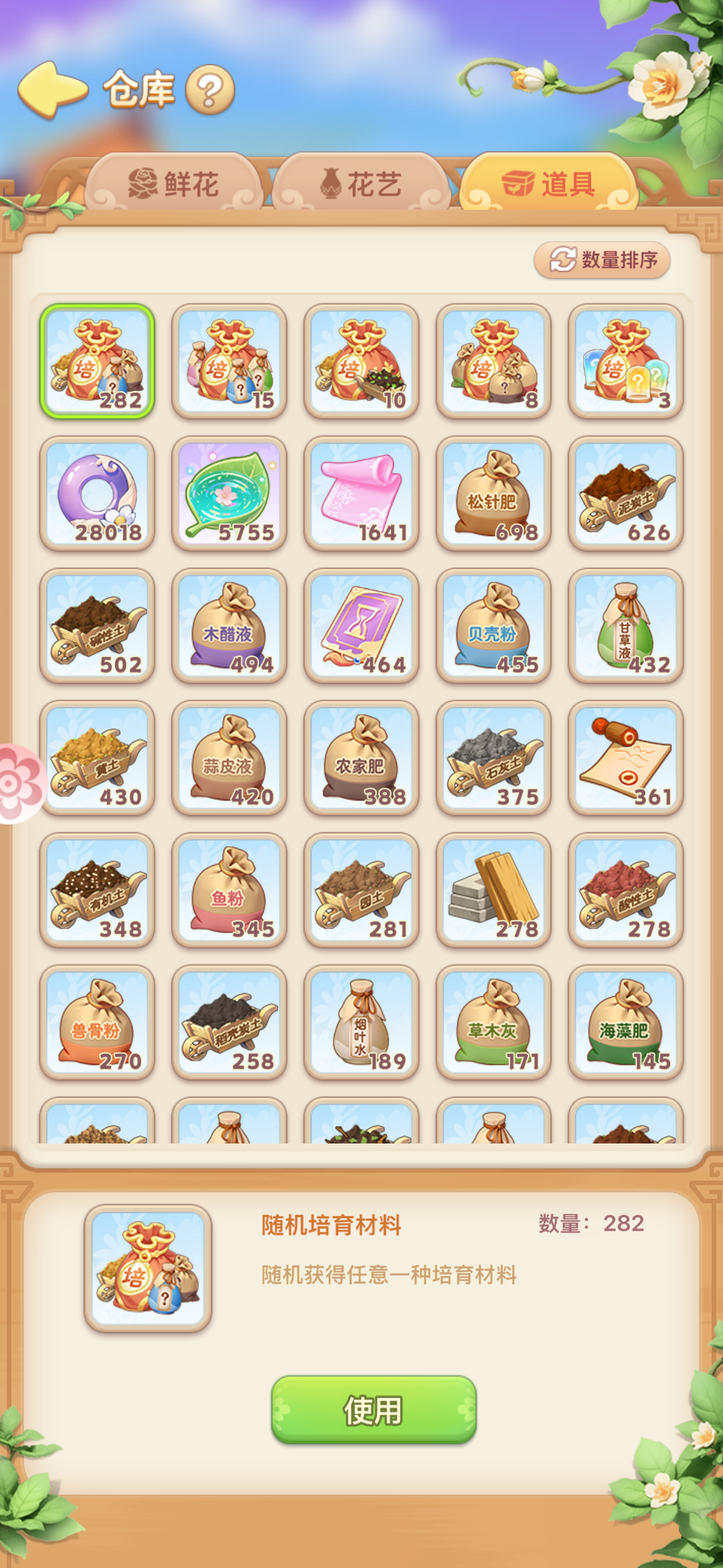The width and height of the screenshot is (723, 1568).
Task: Select the hourglass card with 464
Action: (x=361, y=626)
